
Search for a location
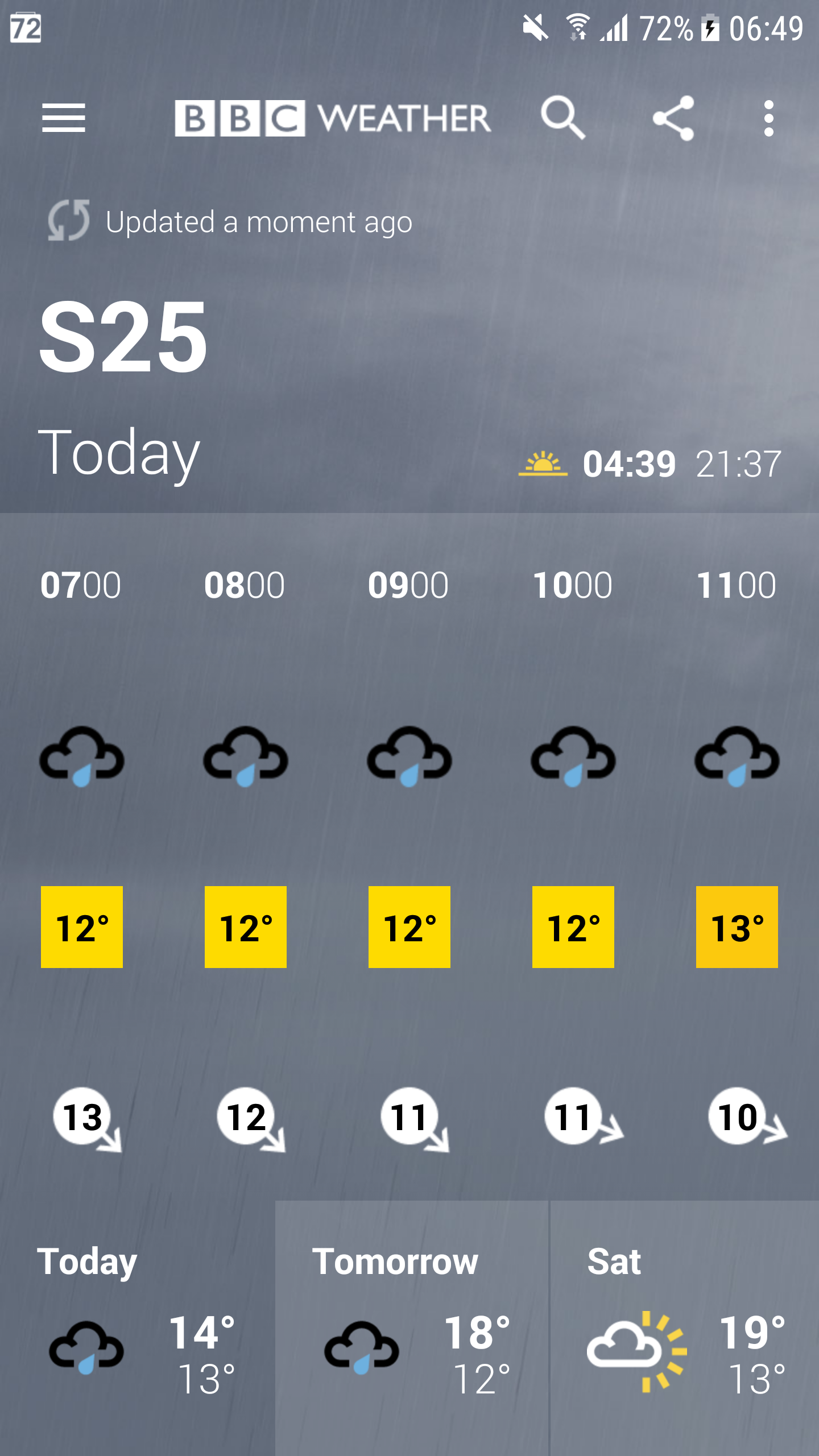click(x=562, y=118)
